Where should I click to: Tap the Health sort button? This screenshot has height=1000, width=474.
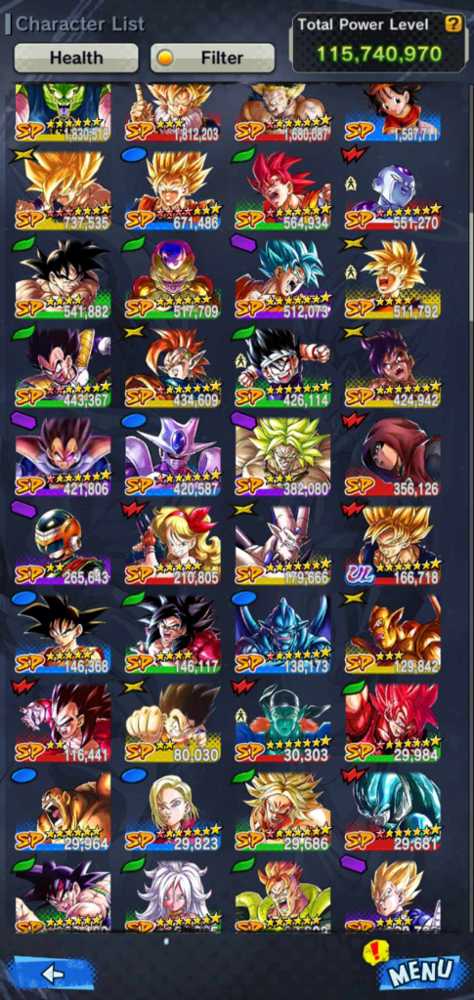click(76, 57)
